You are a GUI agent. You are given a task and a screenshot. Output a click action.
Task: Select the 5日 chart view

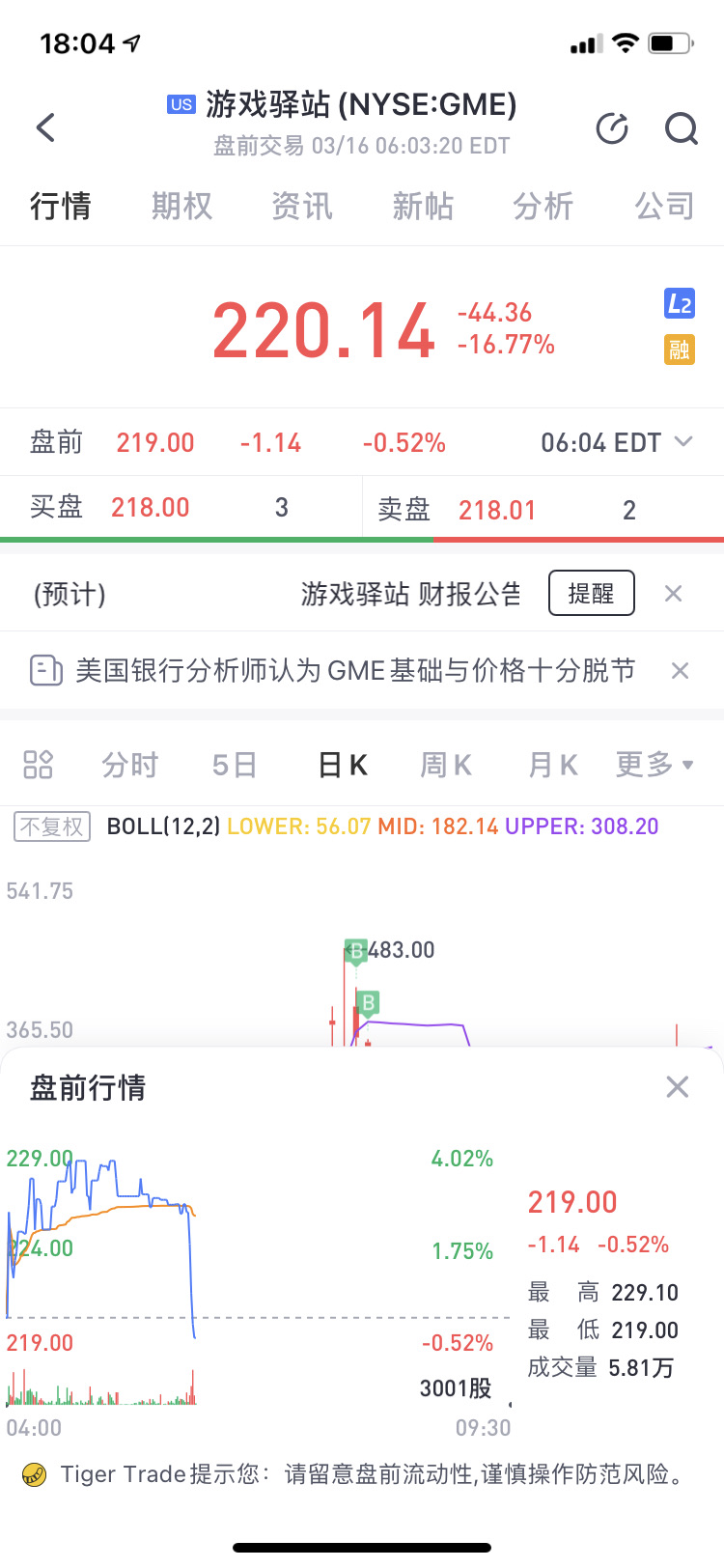pos(235,766)
